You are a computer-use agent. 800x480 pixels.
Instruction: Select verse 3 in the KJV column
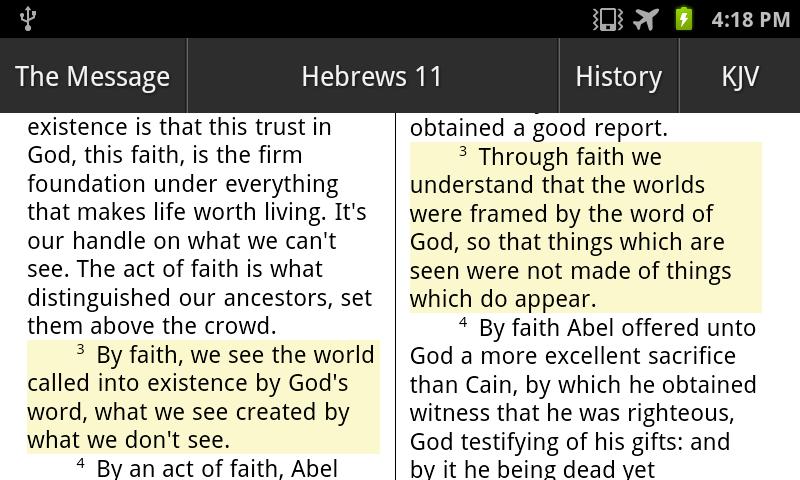585,227
